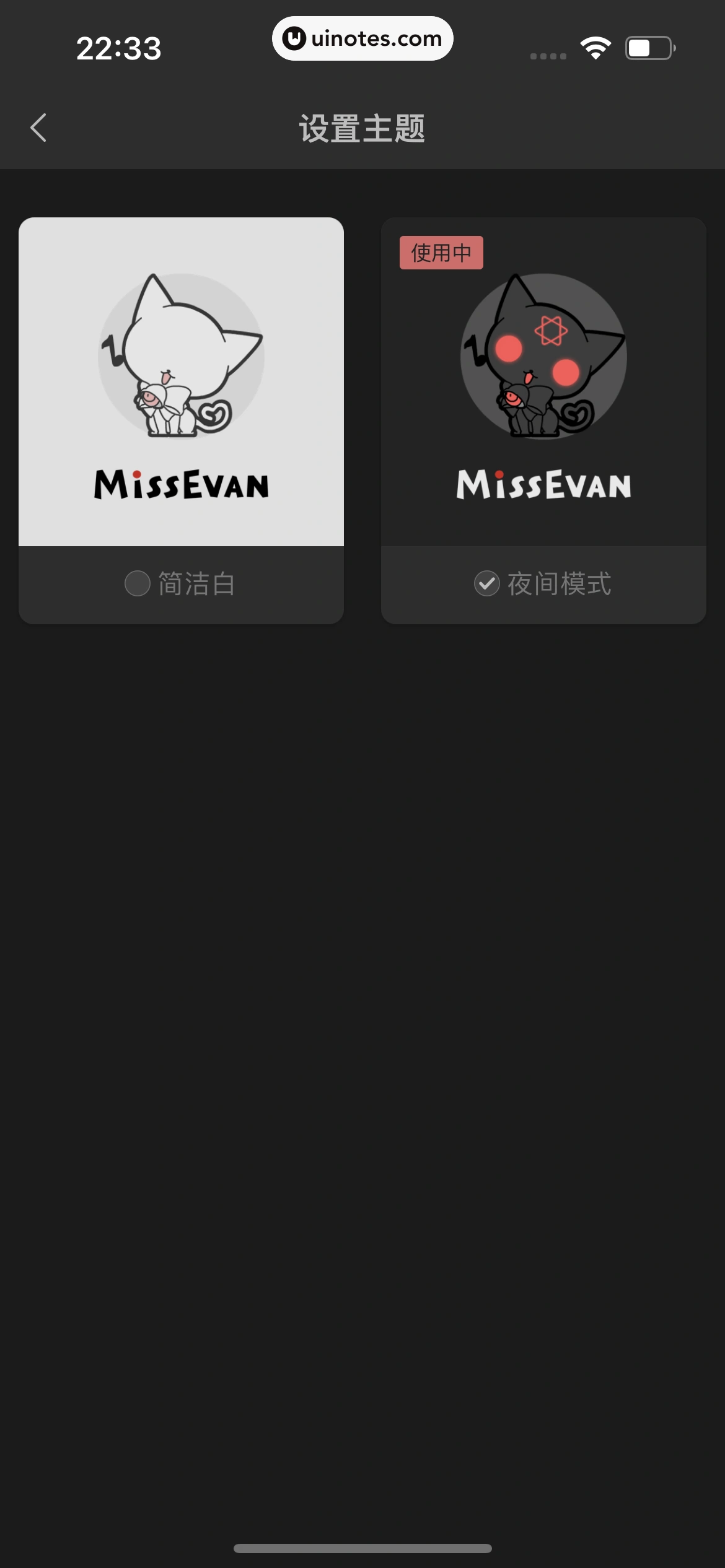Click the MissEvan logo on the 夜间模式 card
The width and height of the screenshot is (725, 1568).
[x=543, y=487]
